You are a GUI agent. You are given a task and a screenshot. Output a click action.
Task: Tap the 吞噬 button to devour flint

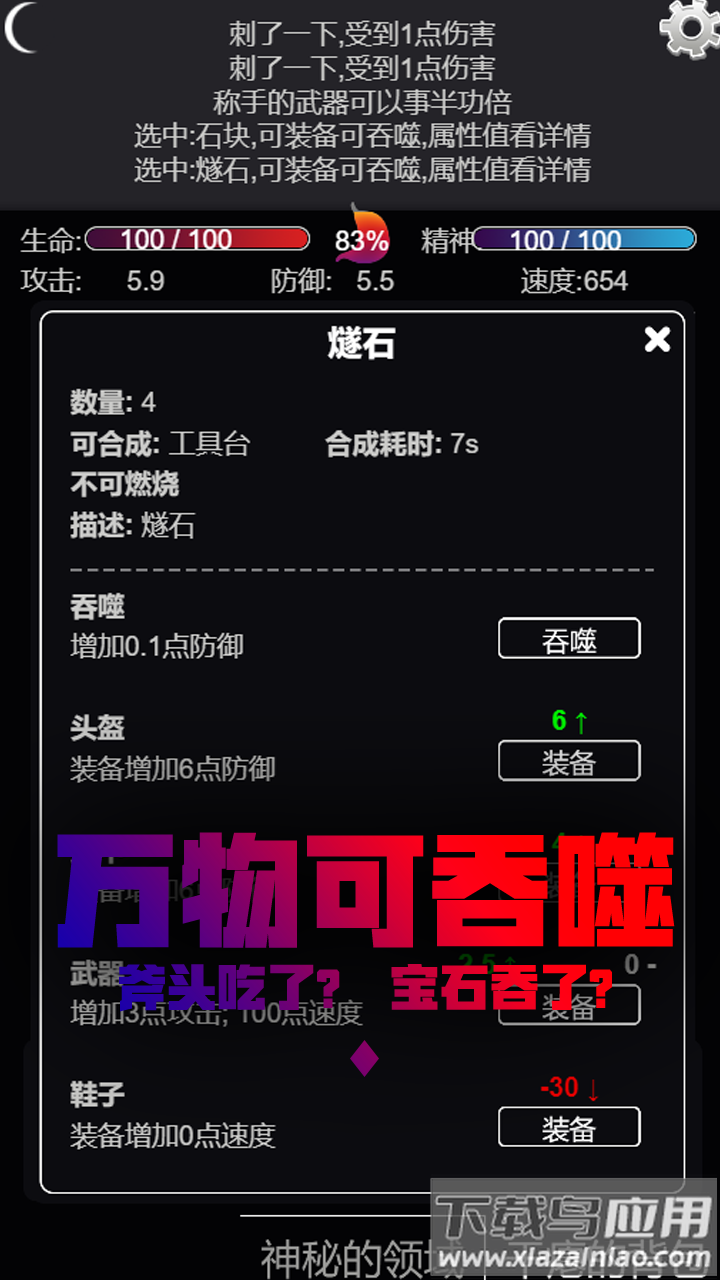pyautogui.click(x=569, y=639)
